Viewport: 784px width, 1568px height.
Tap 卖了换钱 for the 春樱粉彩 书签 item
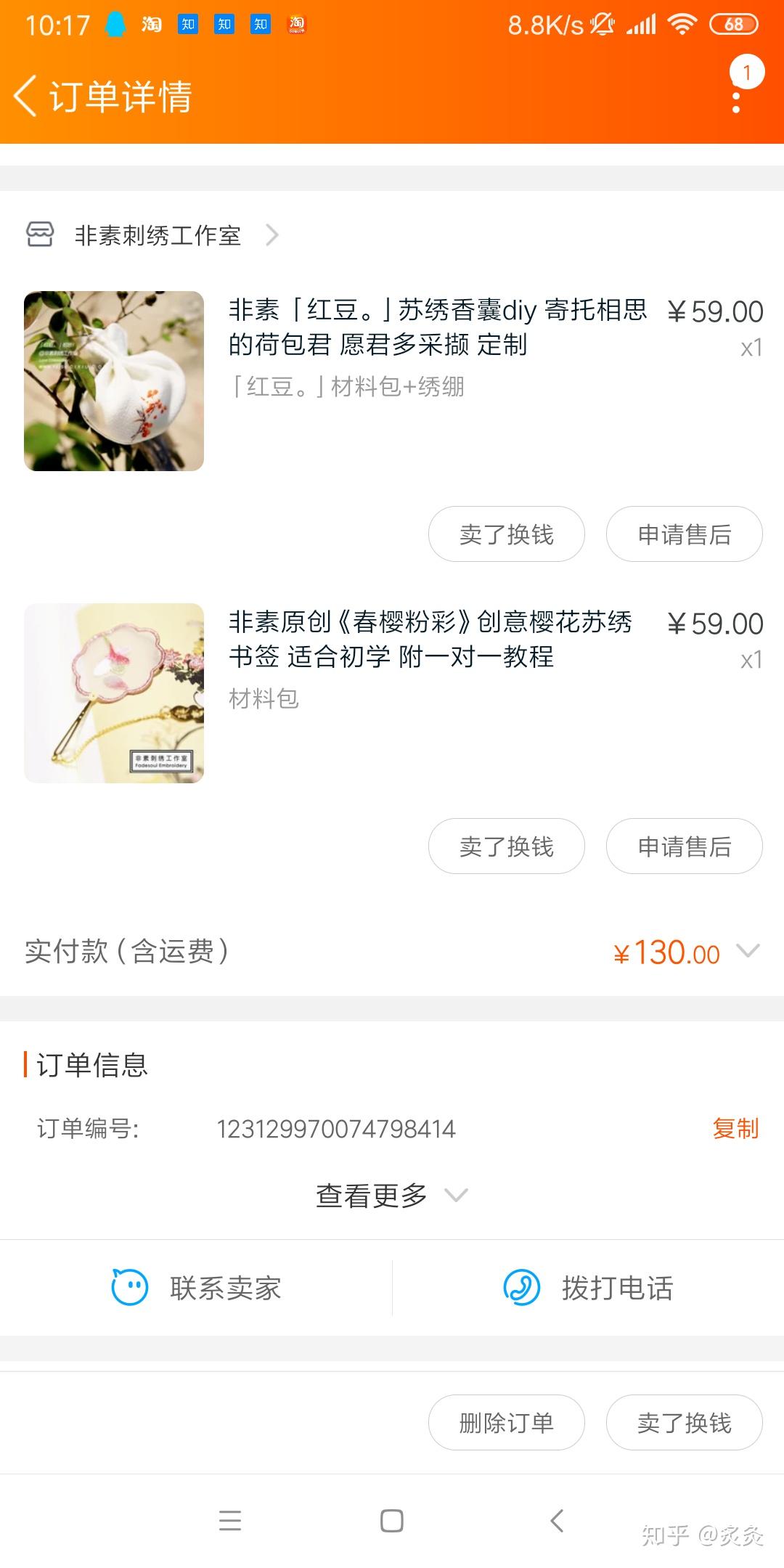(506, 846)
